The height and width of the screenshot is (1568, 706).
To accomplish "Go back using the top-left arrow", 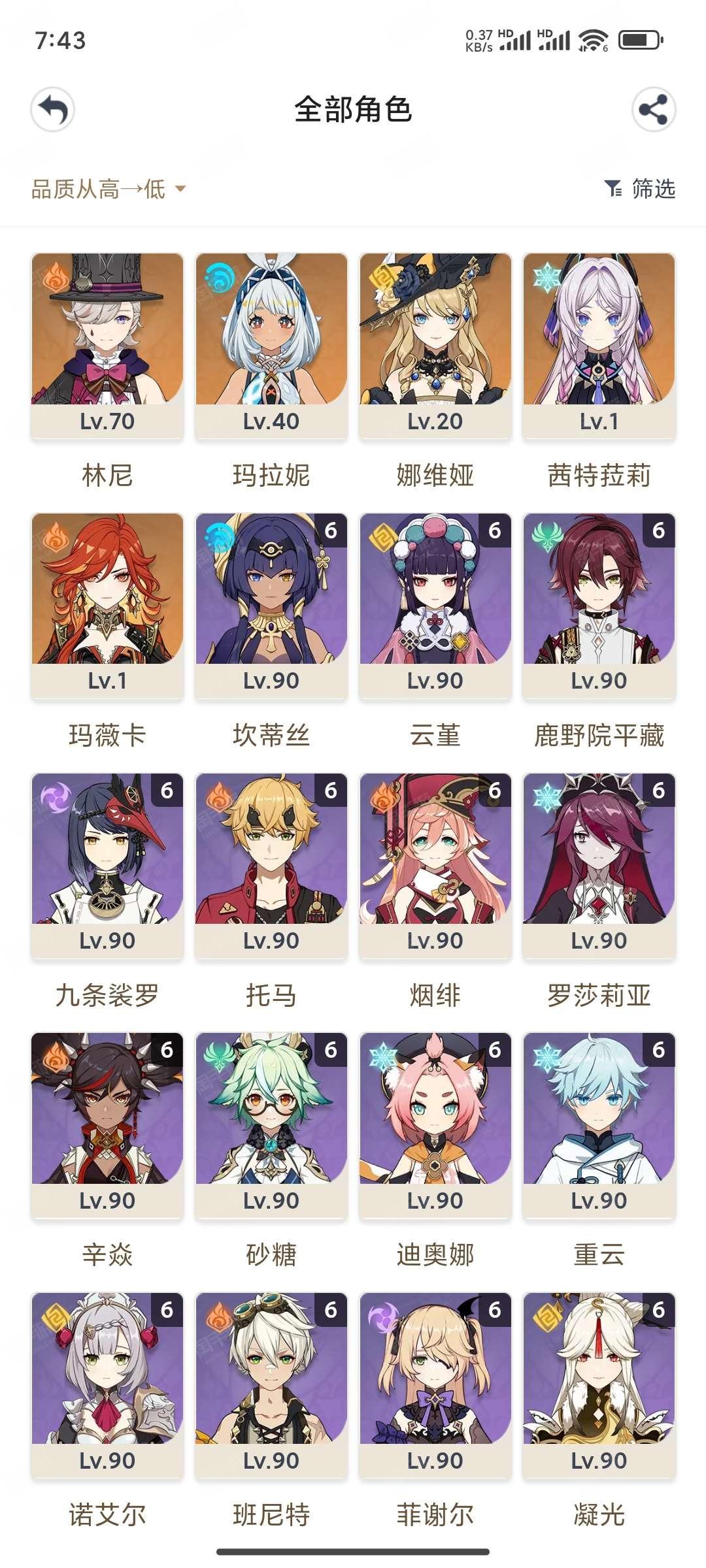I will [53, 109].
